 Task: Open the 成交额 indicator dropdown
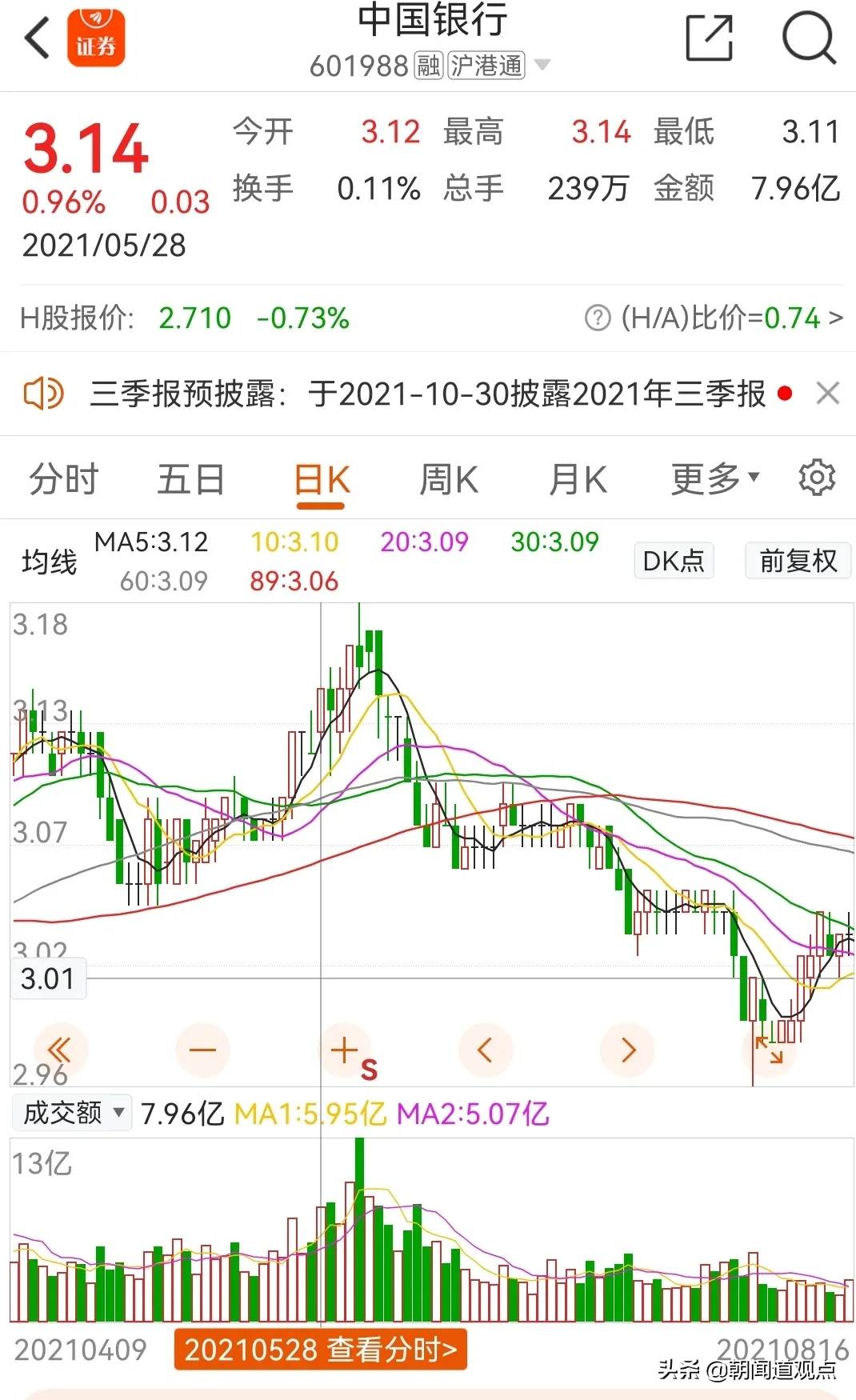tap(72, 1113)
